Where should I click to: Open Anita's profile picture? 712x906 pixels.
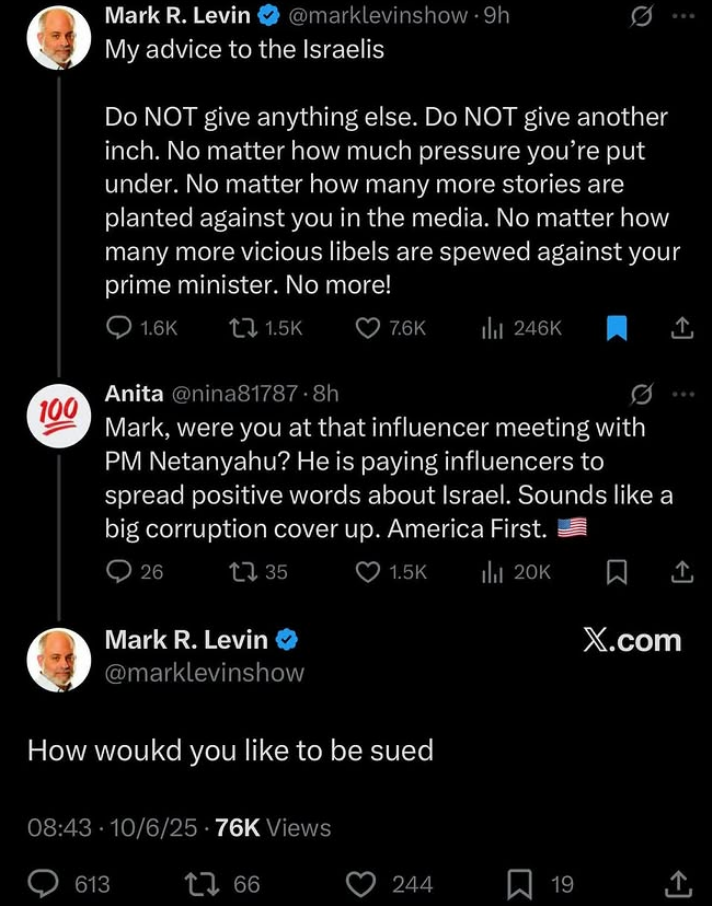tap(58, 411)
